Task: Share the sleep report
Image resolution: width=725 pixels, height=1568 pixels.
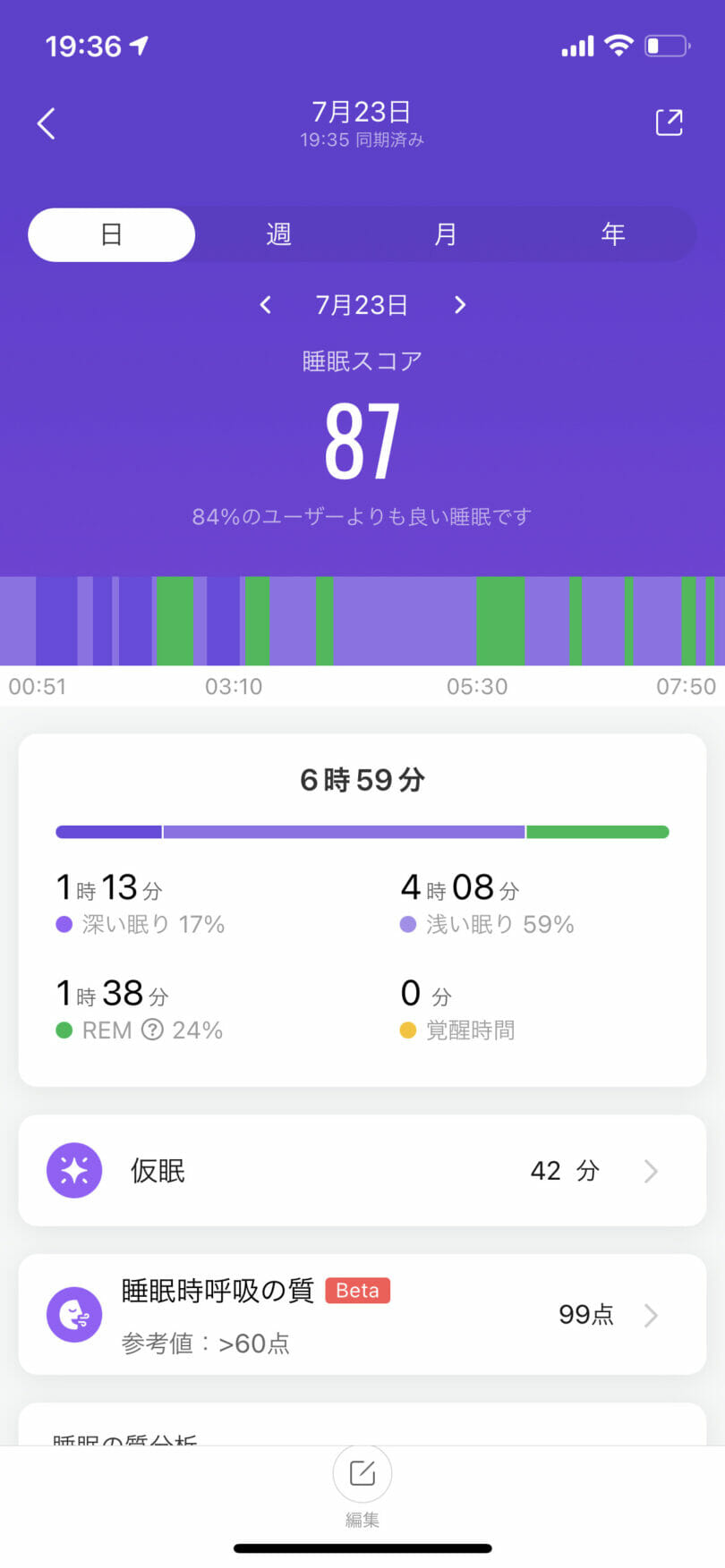Action: pyautogui.click(x=669, y=123)
